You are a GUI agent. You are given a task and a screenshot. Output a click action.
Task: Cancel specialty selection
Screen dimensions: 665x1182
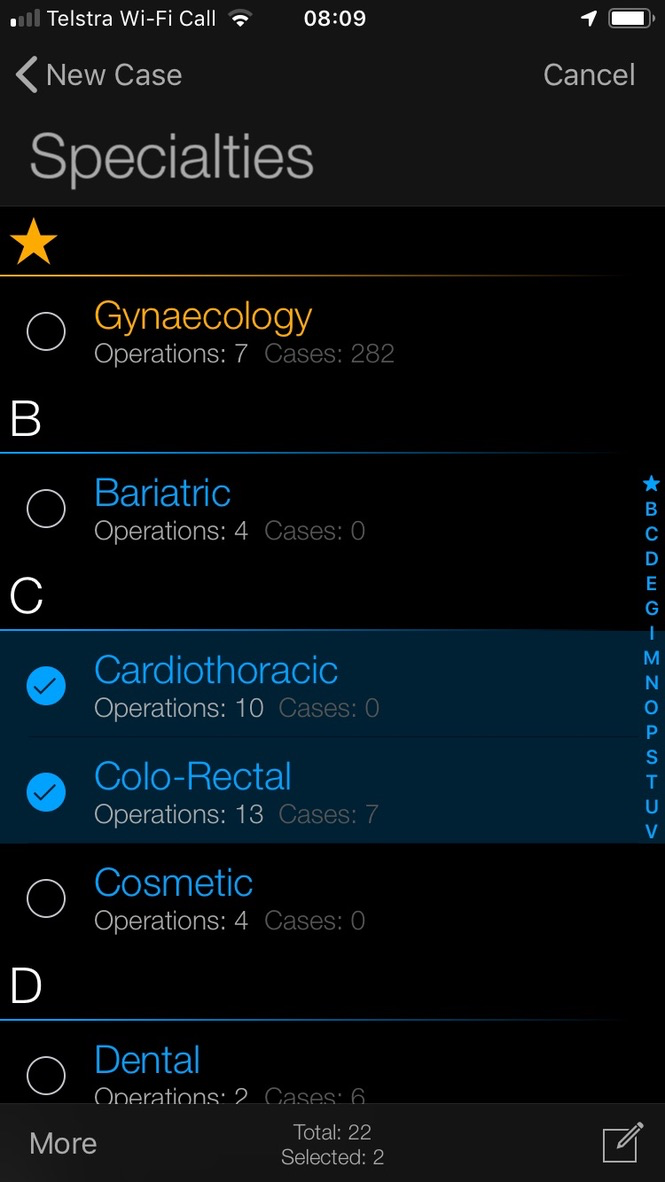(588, 75)
